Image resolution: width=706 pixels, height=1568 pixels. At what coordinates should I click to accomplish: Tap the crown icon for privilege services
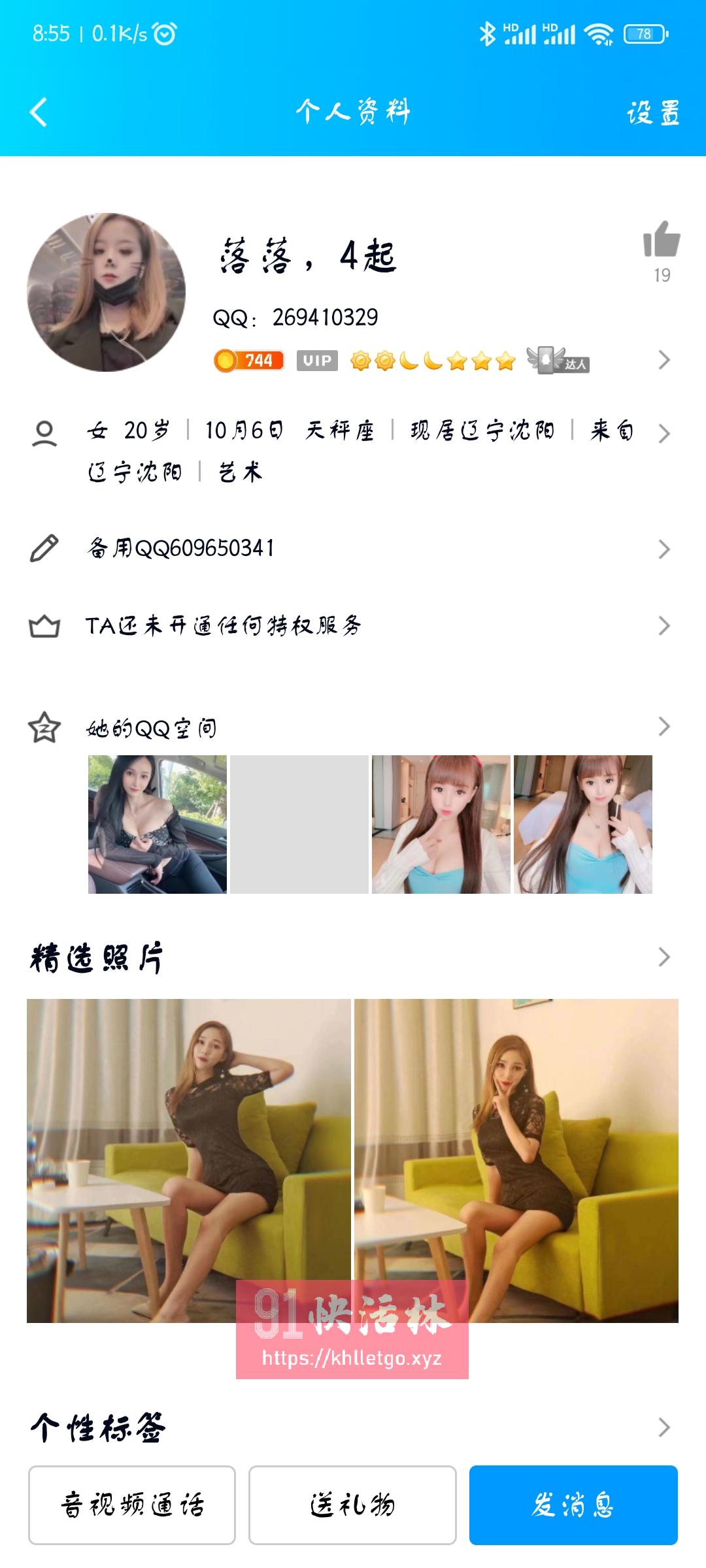[x=43, y=626]
